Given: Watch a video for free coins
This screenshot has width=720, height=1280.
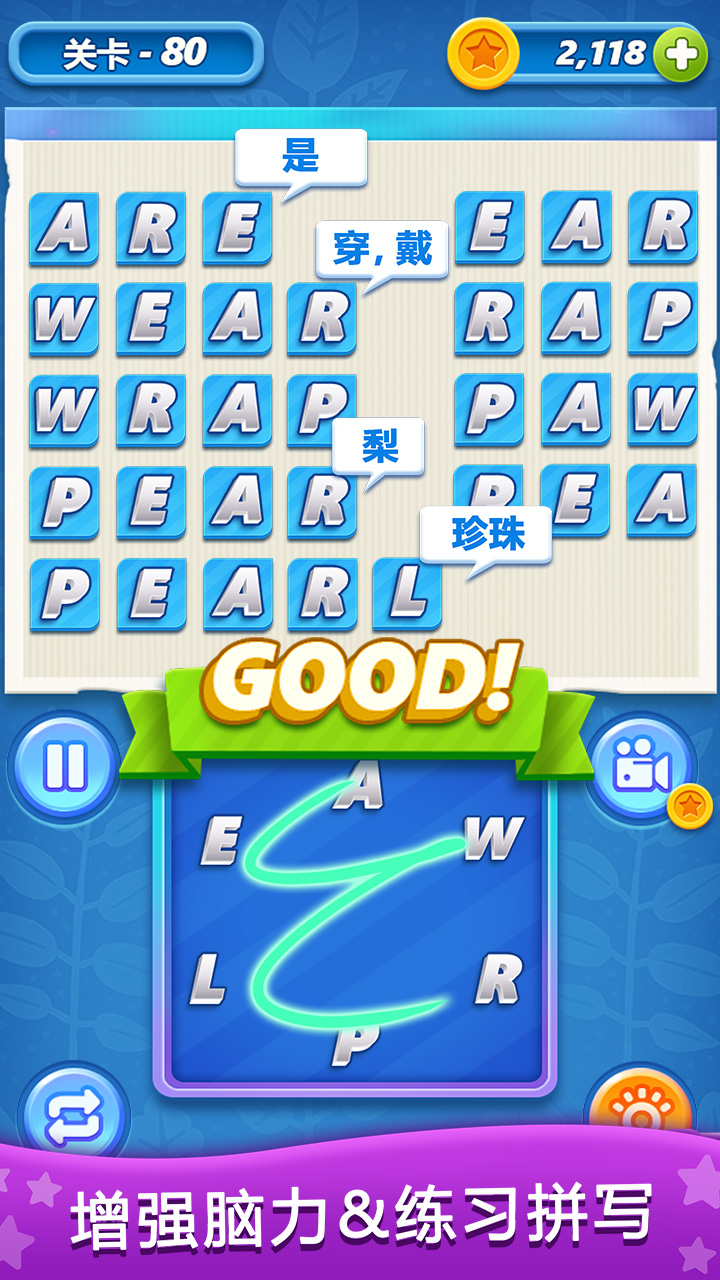Looking at the screenshot, I should [x=641, y=768].
